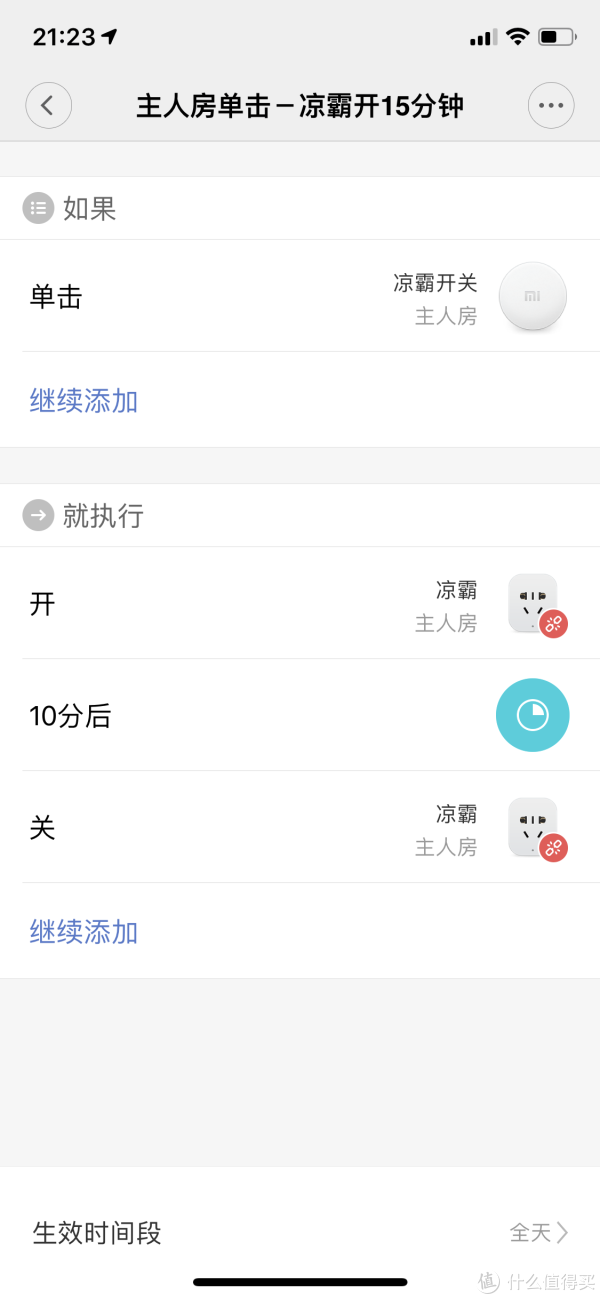
Task: Go back using the top-left arrow
Action: pos(48,105)
